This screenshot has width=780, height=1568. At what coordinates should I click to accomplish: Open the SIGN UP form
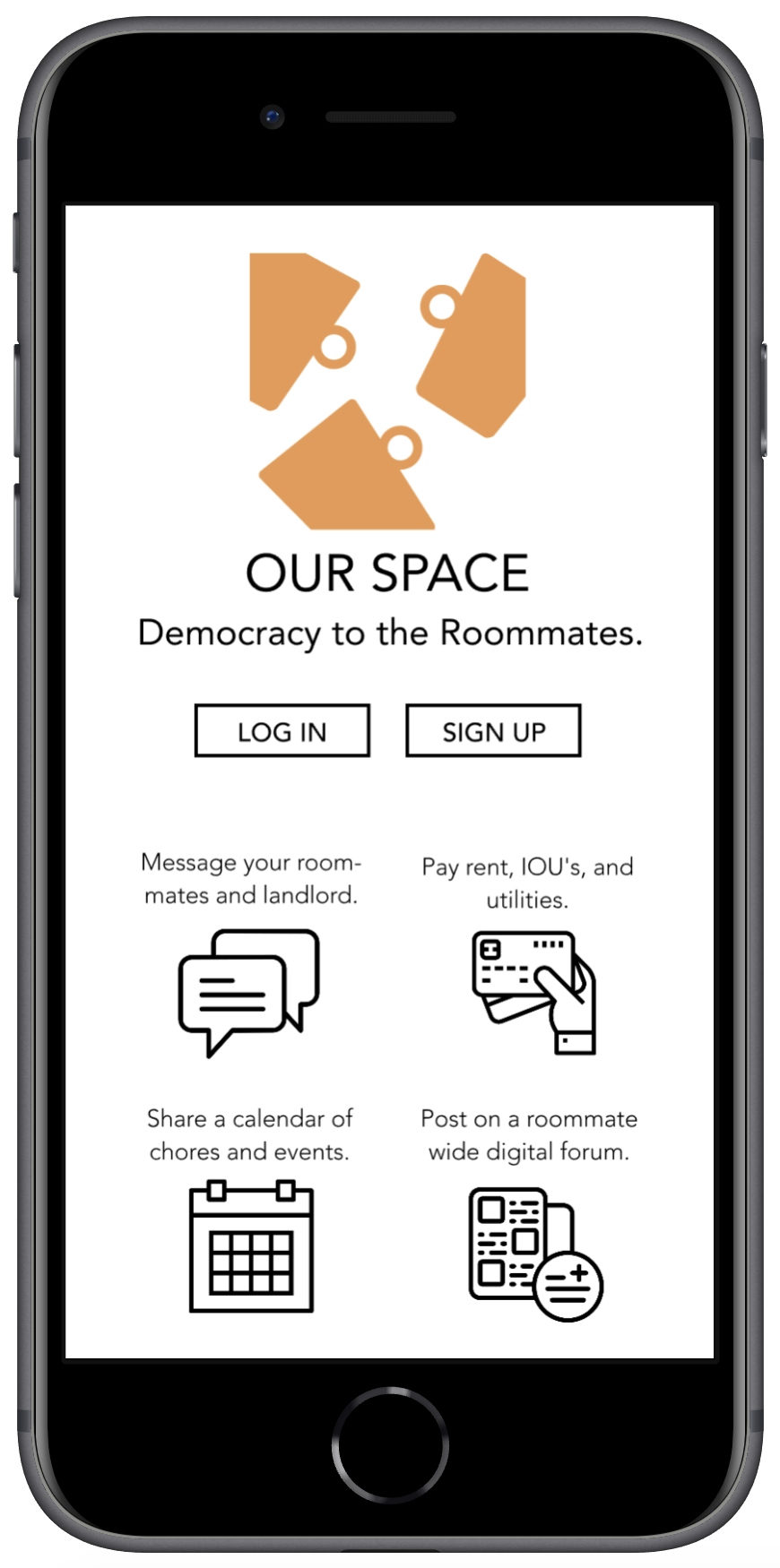[x=493, y=731]
